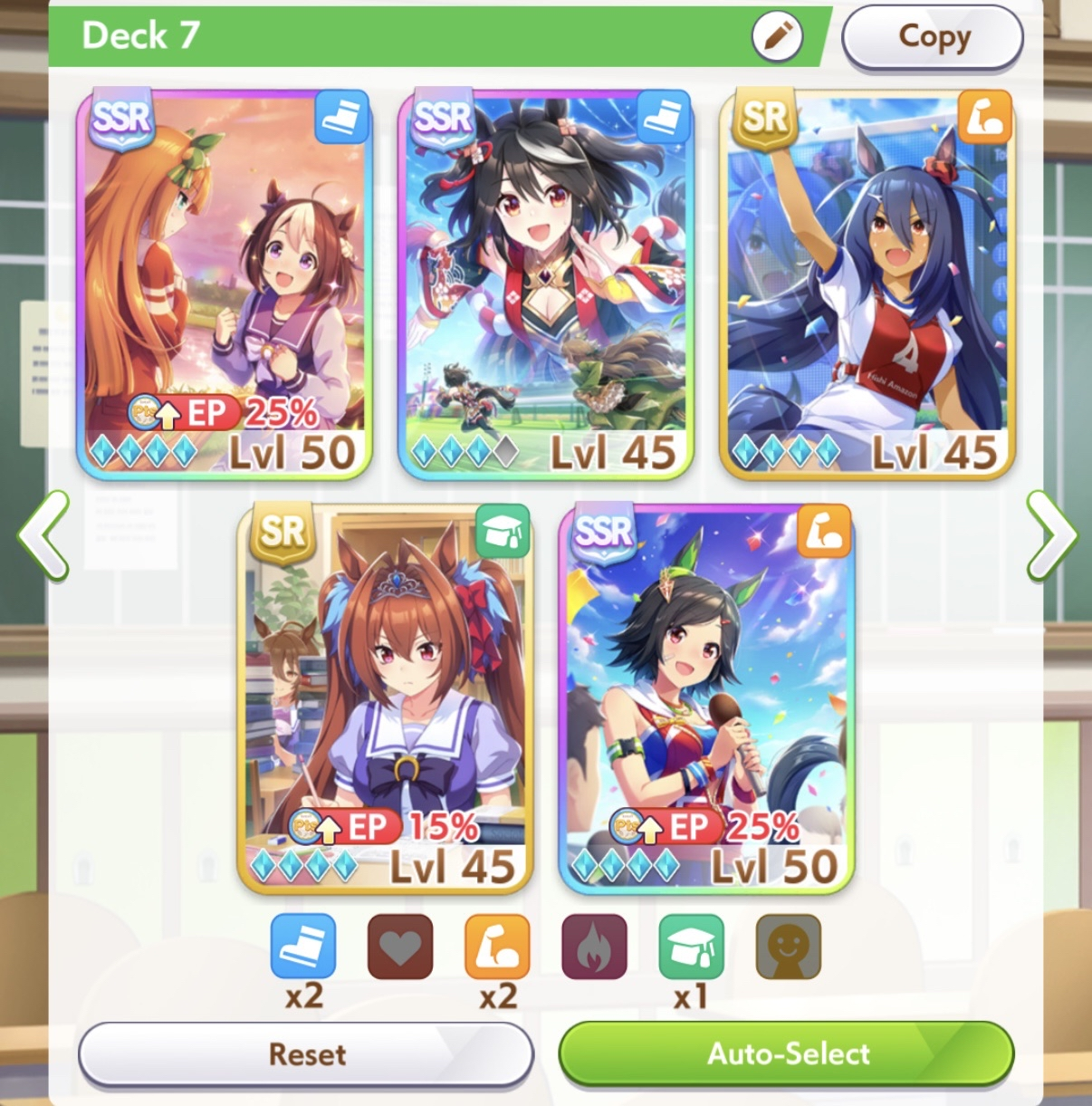The height and width of the screenshot is (1106, 1092).
Task: Open the SSR power card with microphone
Action: click(x=706, y=697)
